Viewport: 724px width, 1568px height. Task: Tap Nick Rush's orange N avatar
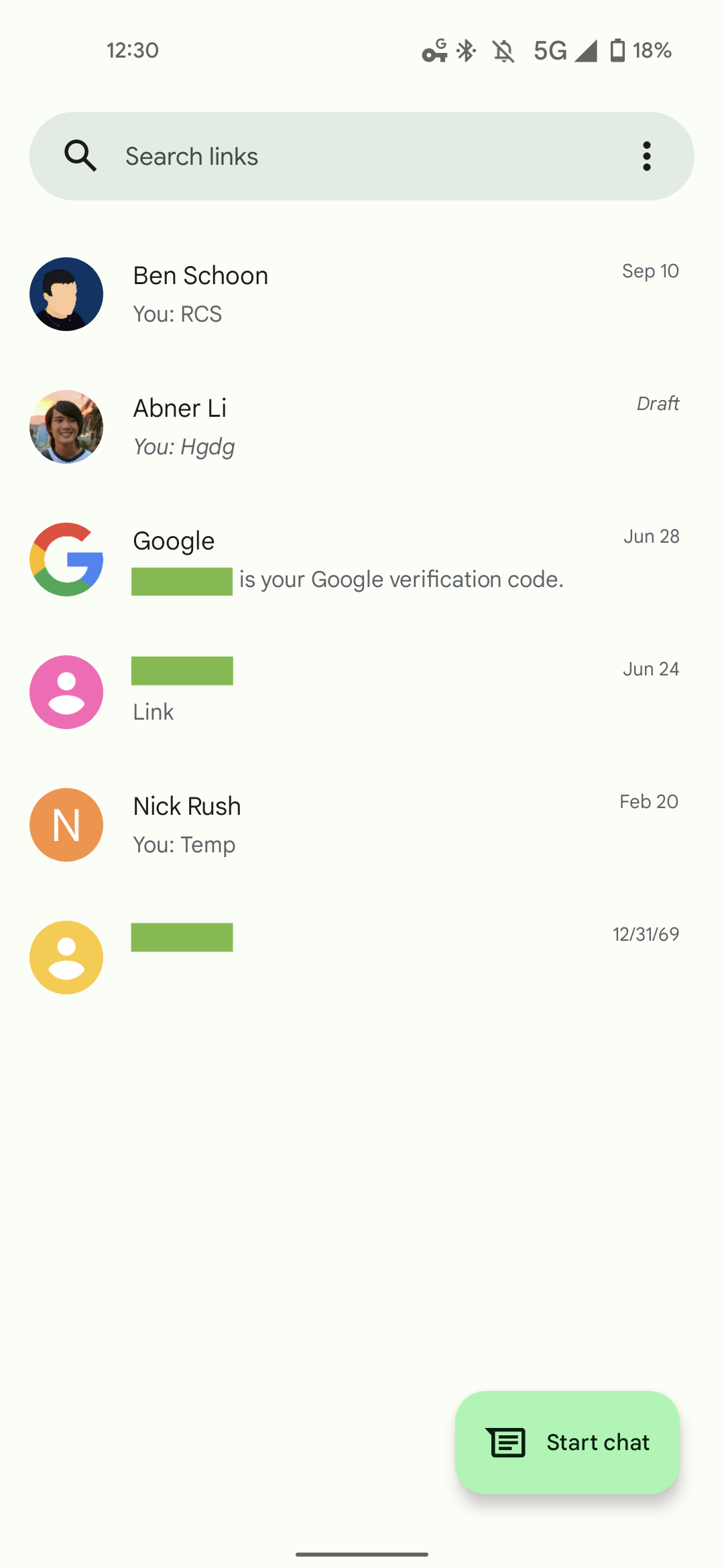[66, 825]
